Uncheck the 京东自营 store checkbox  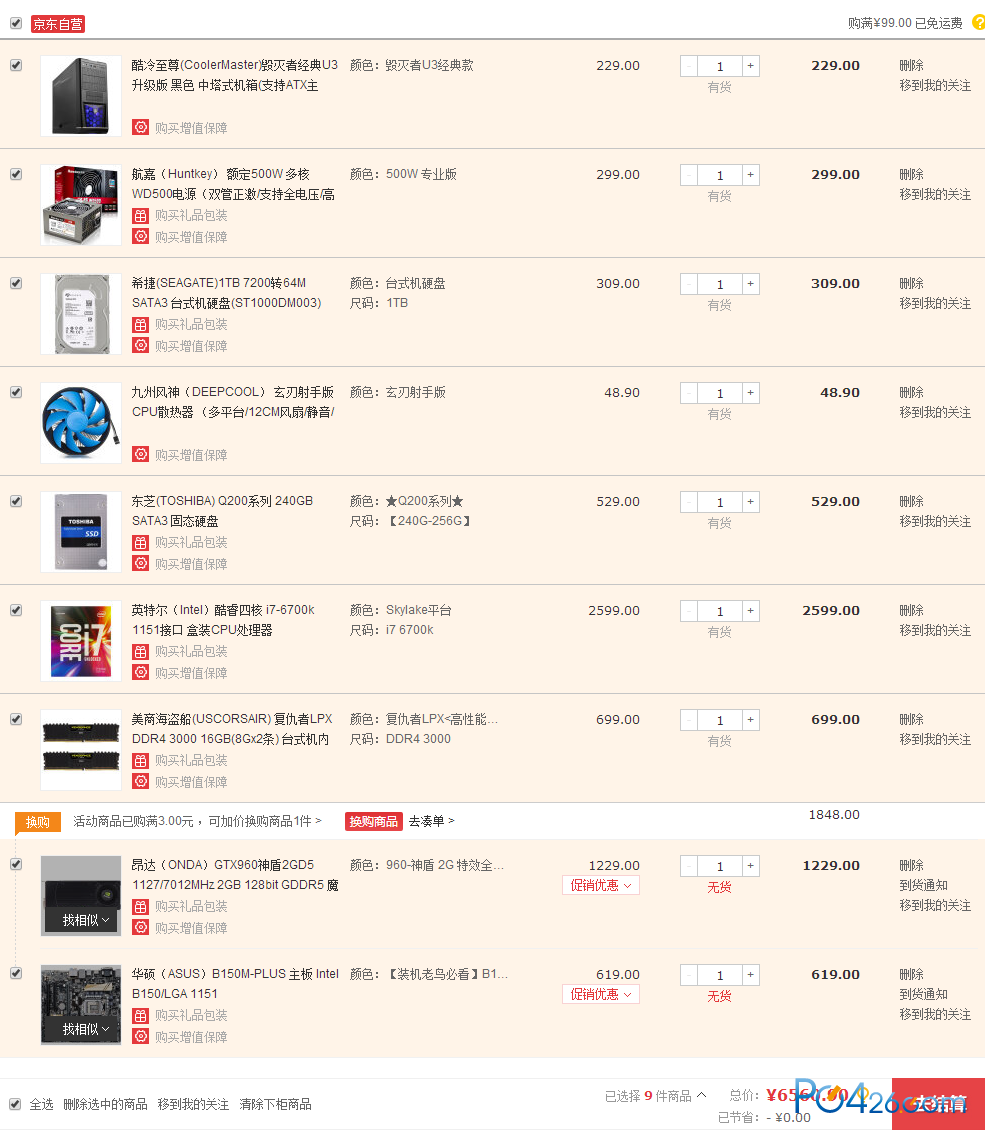coord(16,23)
